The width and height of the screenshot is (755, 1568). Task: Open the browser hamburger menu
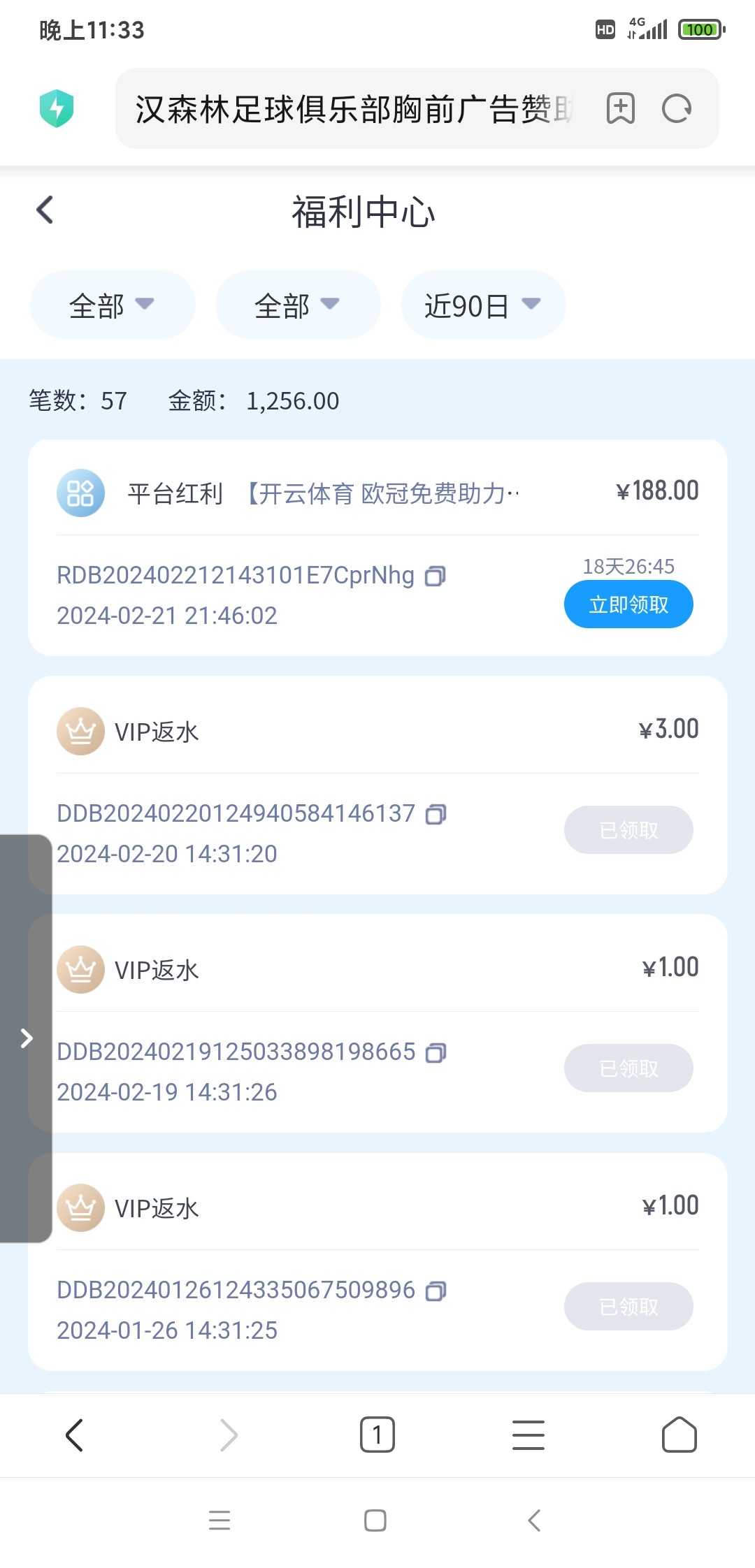pyautogui.click(x=528, y=1435)
